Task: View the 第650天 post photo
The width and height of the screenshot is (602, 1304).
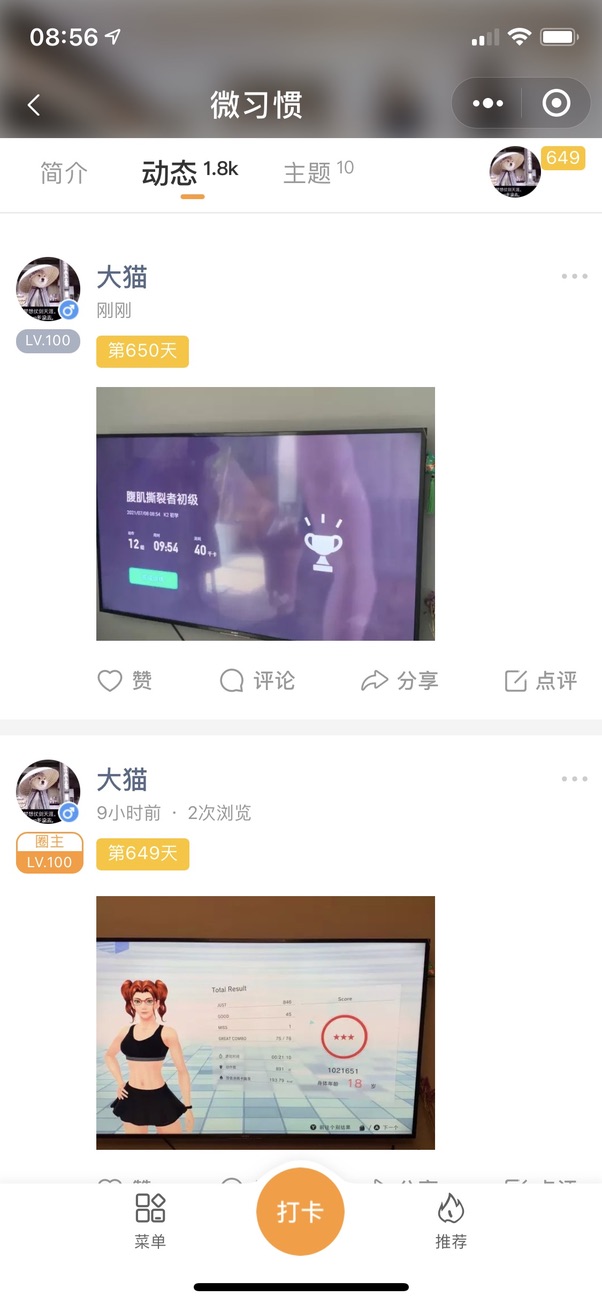Action: pyautogui.click(x=265, y=513)
